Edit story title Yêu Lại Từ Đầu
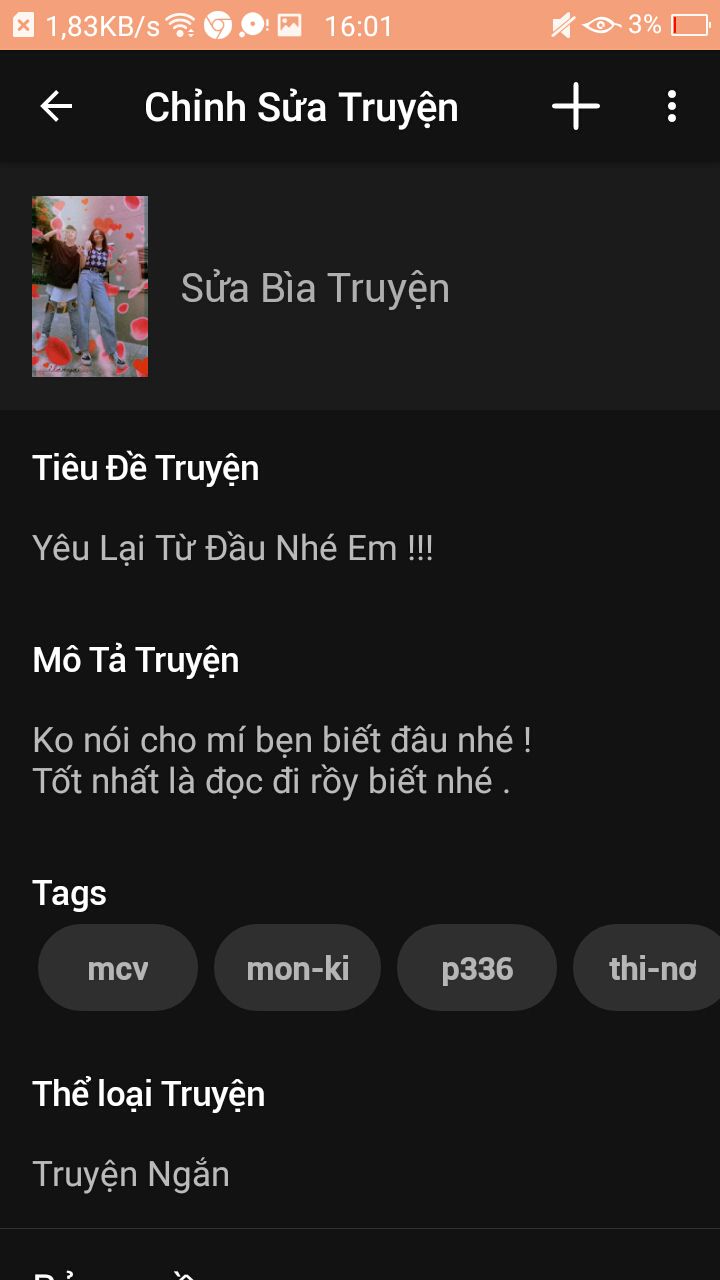Viewport: 720px width, 1280px height. [233, 548]
